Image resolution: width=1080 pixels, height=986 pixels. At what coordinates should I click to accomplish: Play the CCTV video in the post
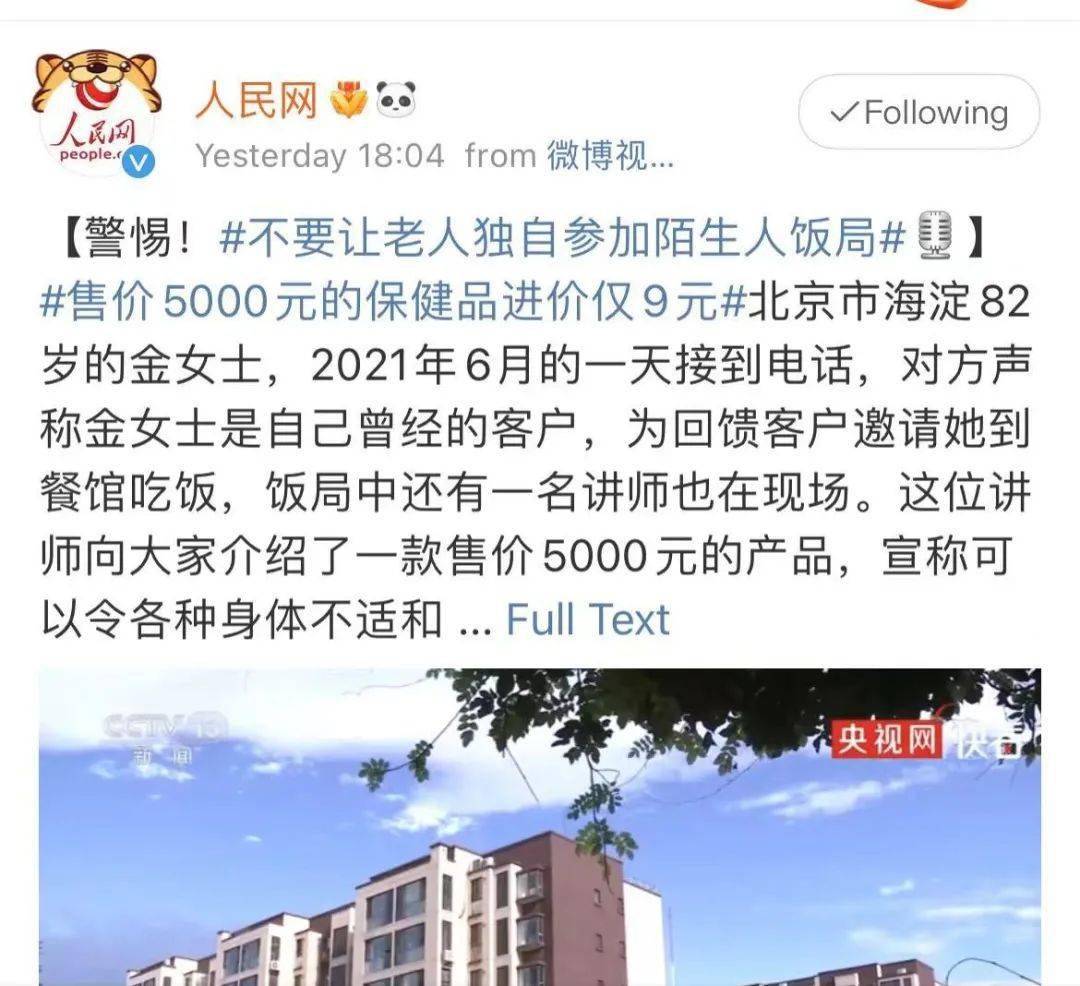(540, 828)
